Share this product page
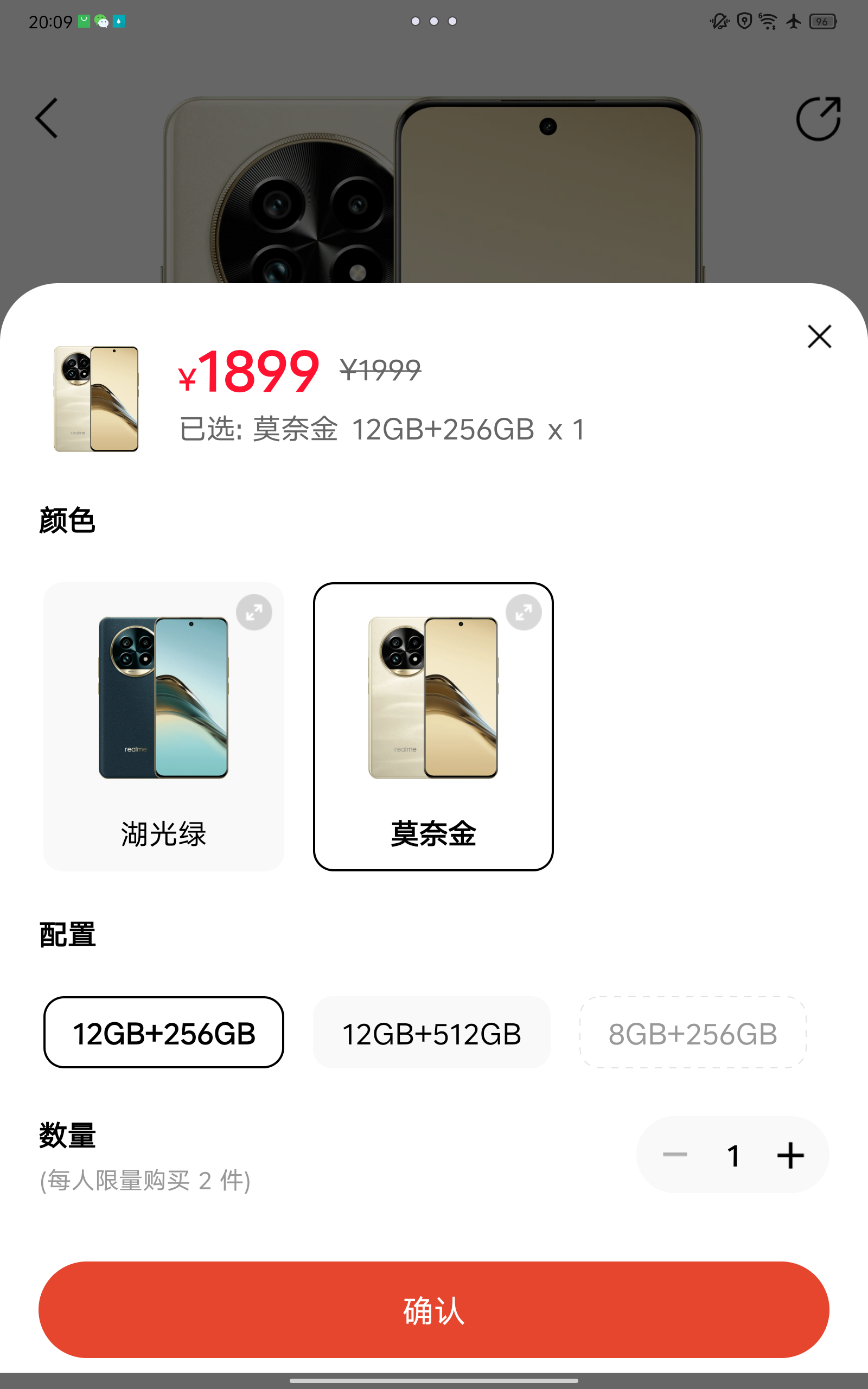The height and width of the screenshot is (1389, 868). (818, 119)
